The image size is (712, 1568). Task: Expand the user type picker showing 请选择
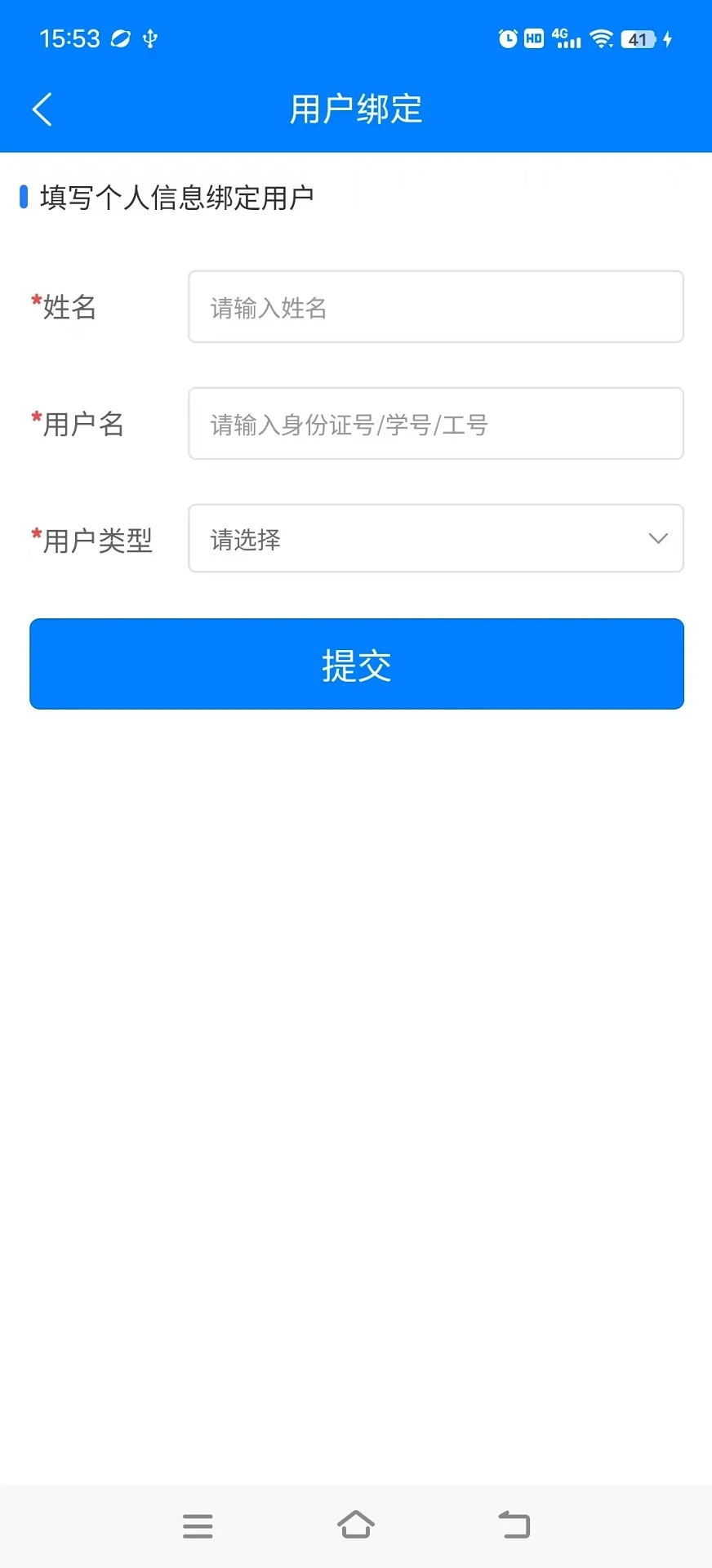click(436, 539)
